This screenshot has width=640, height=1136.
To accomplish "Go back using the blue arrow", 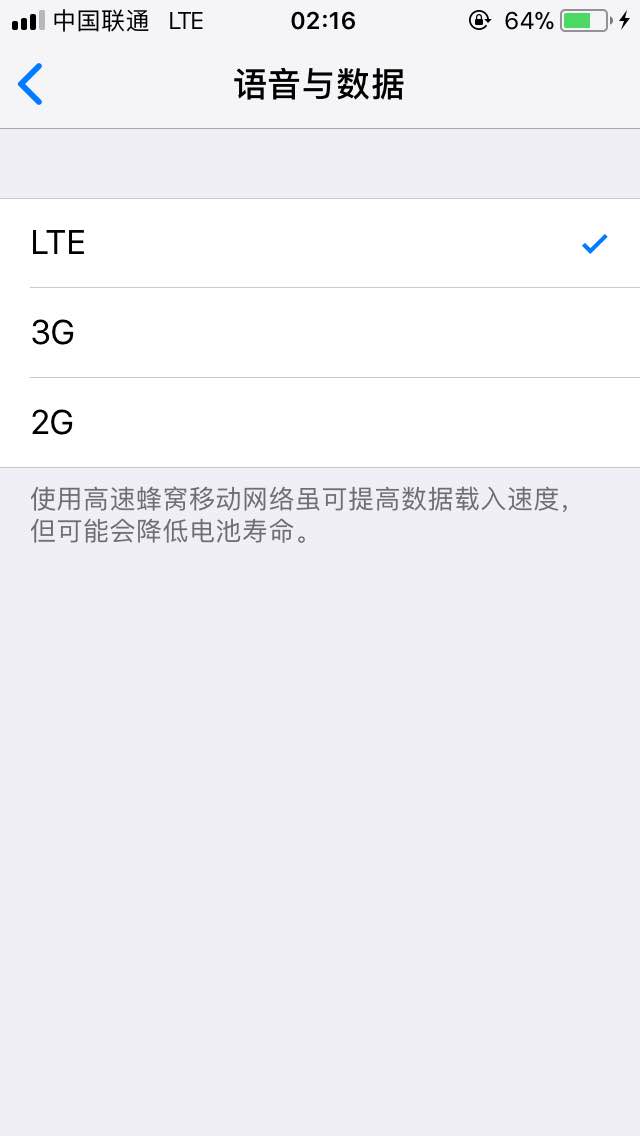I will [30, 84].
